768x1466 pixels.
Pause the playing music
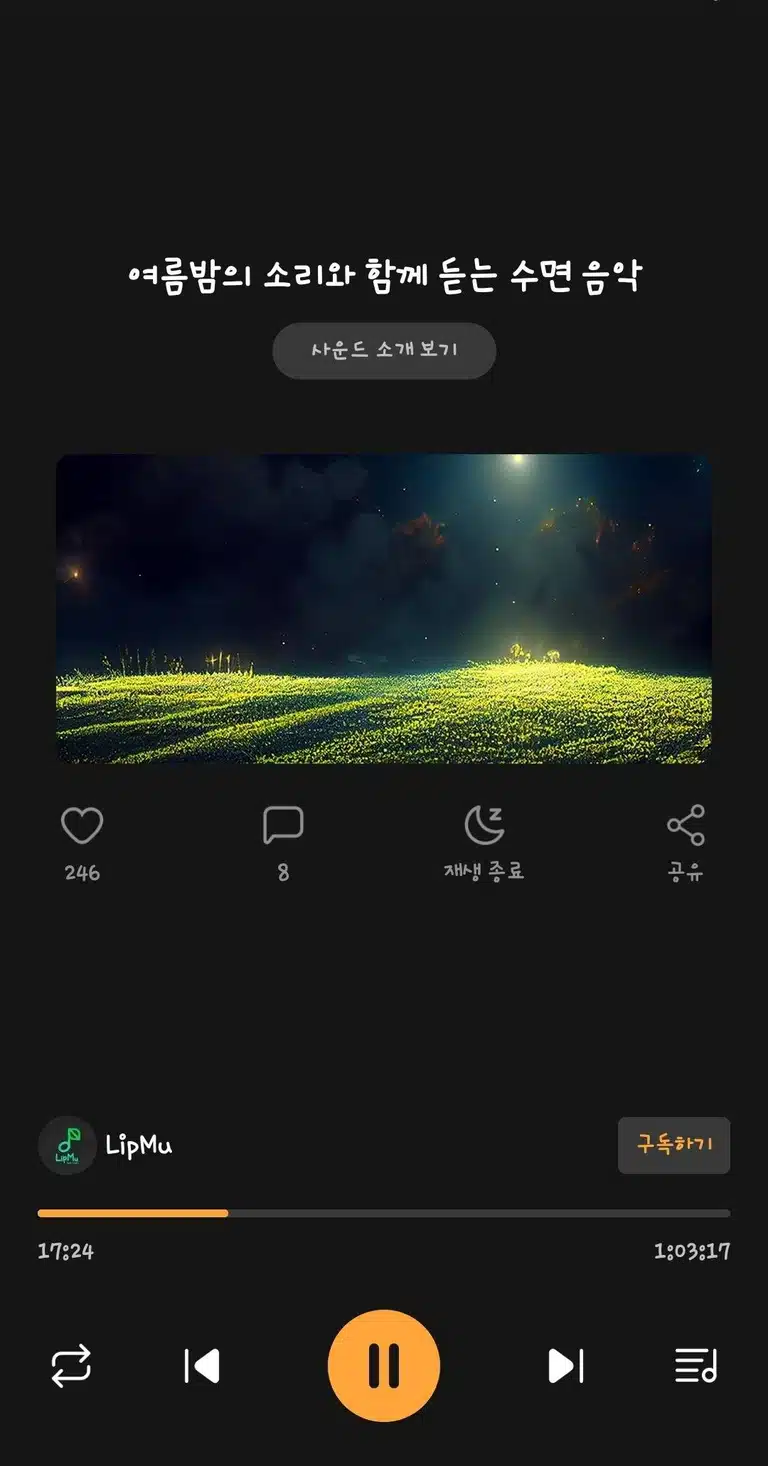pyautogui.click(x=384, y=1366)
